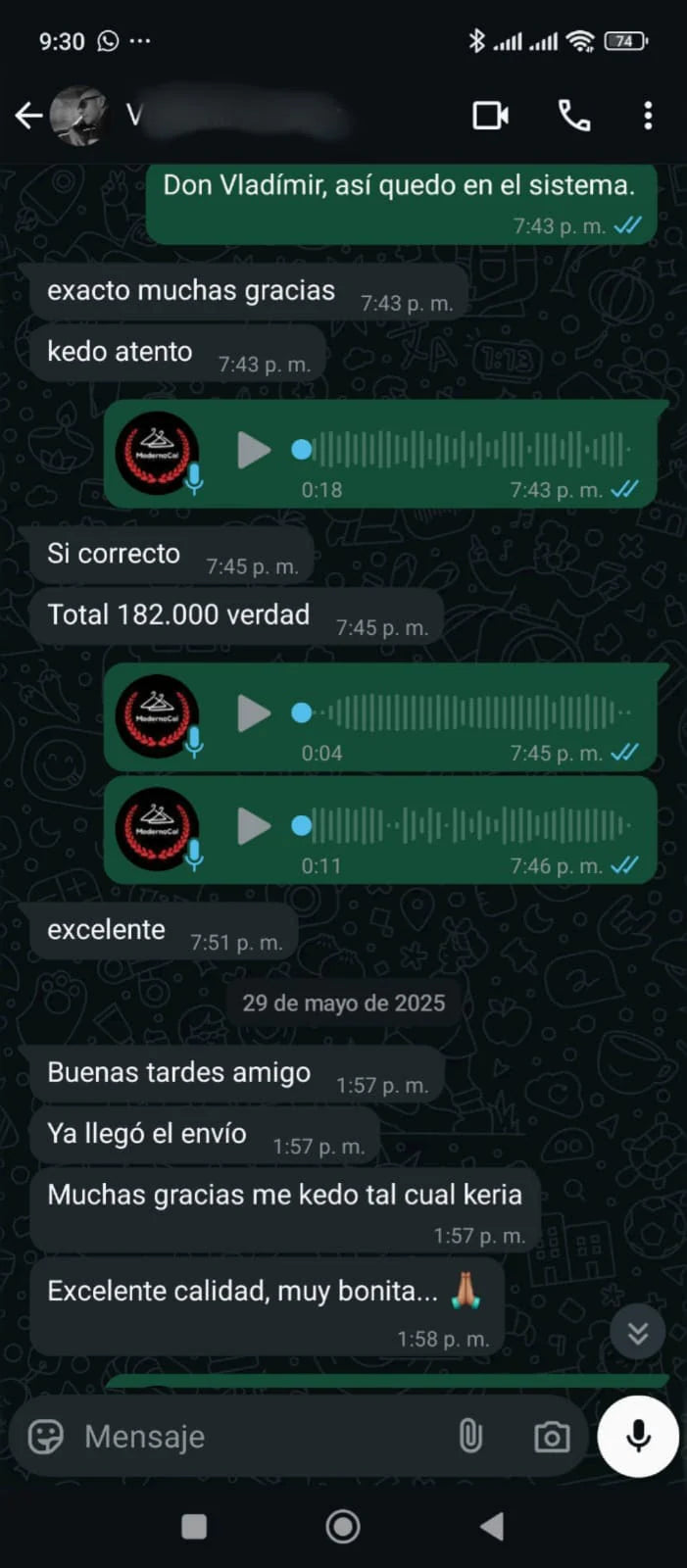Start a video call
The height and width of the screenshot is (1568, 687).
click(490, 116)
